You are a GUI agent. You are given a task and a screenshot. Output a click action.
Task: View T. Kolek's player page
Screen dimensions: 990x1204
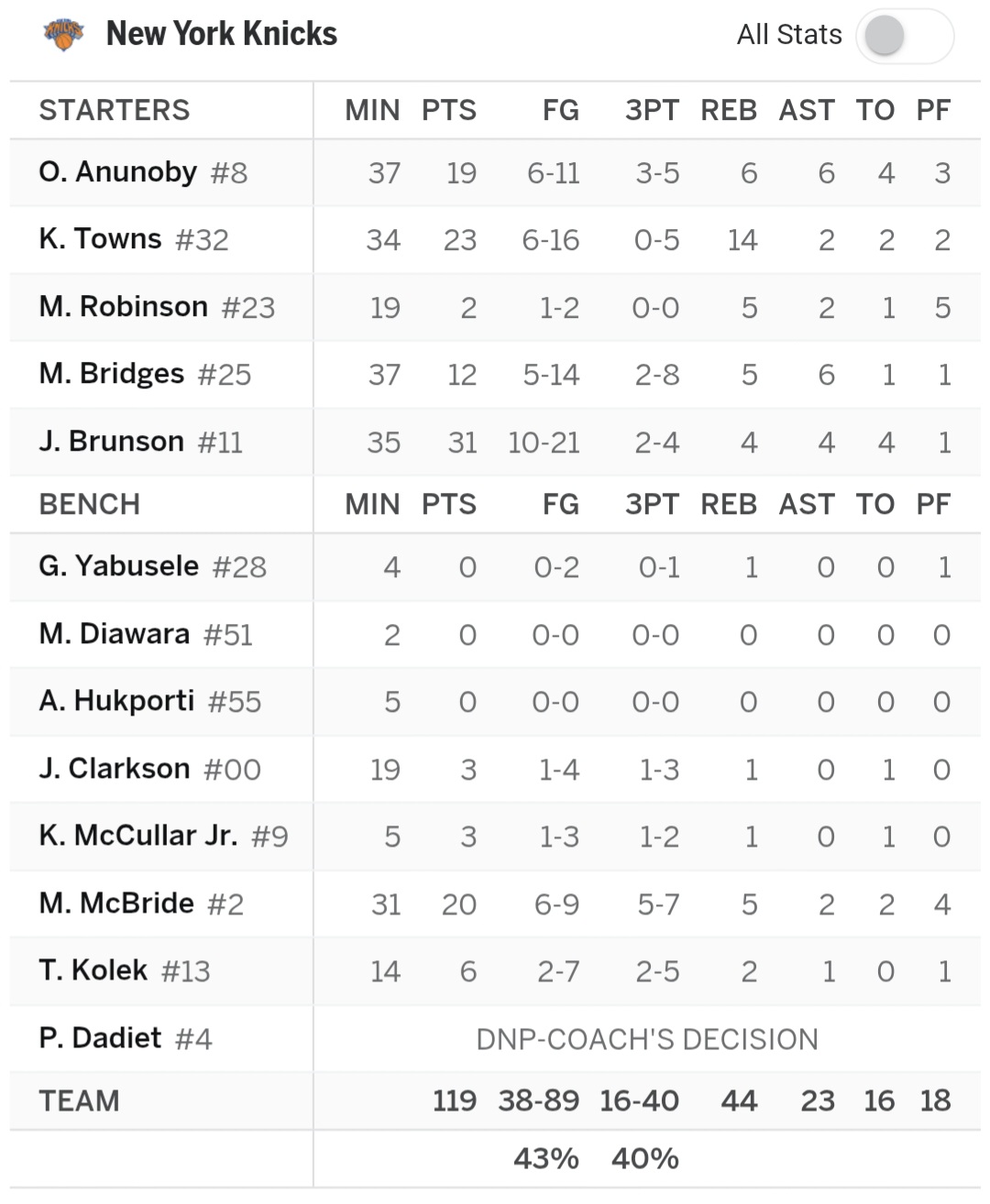coord(93,970)
